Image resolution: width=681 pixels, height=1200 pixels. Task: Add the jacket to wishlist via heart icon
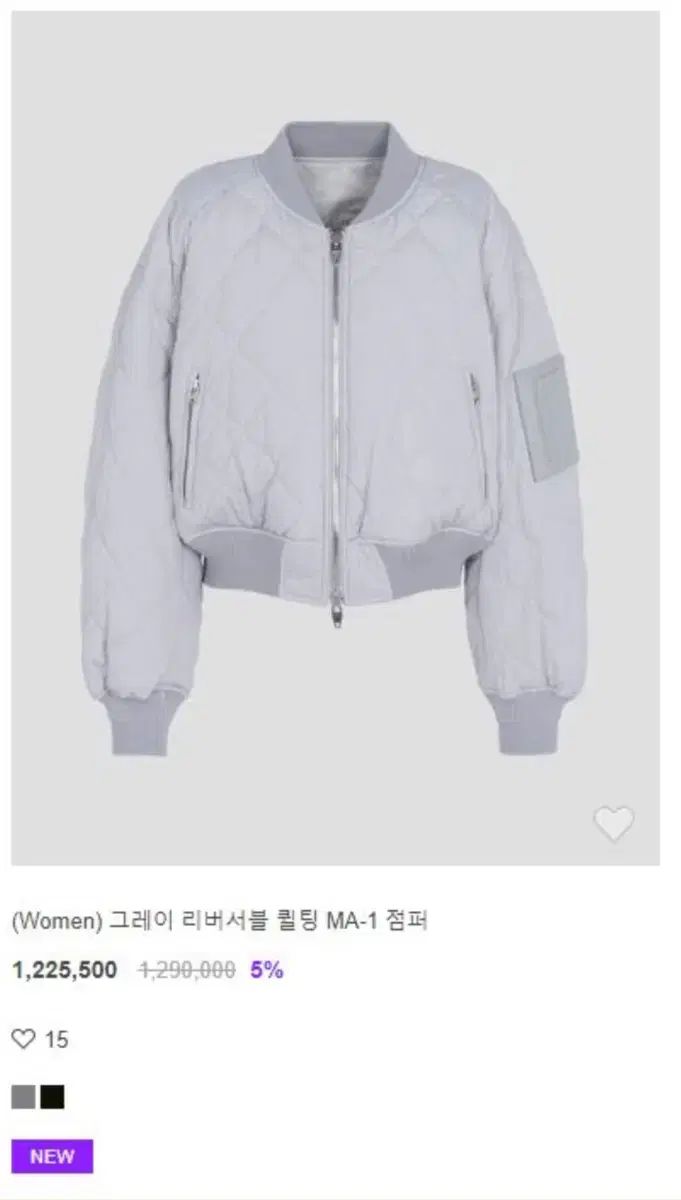coord(613,824)
